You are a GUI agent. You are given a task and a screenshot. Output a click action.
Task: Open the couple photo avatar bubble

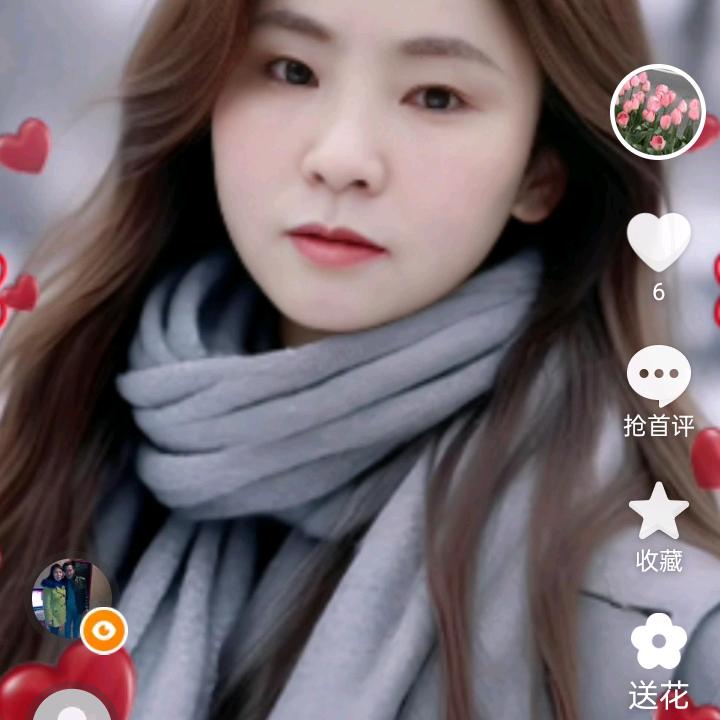[x=72, y=599]
